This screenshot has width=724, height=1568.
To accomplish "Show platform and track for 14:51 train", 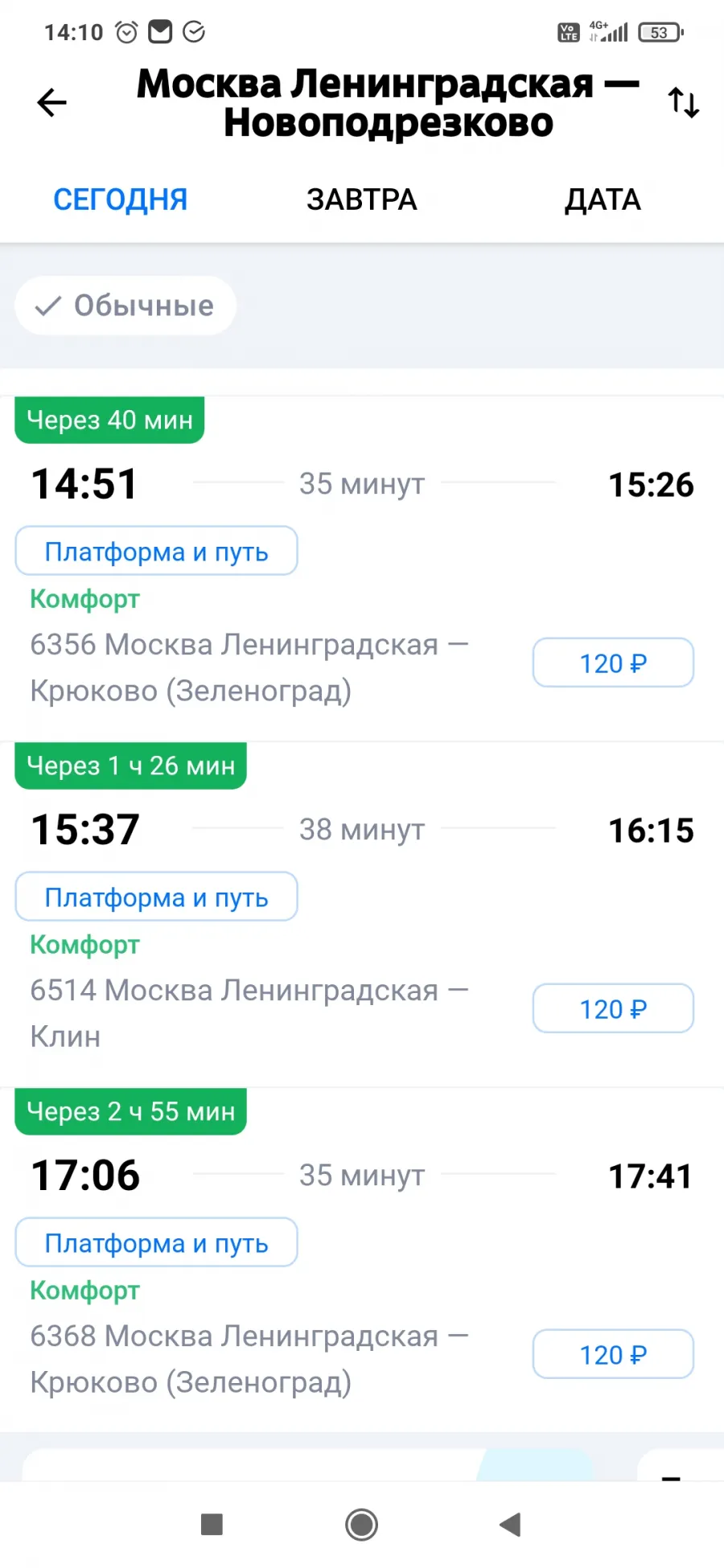I will (156, 551).
